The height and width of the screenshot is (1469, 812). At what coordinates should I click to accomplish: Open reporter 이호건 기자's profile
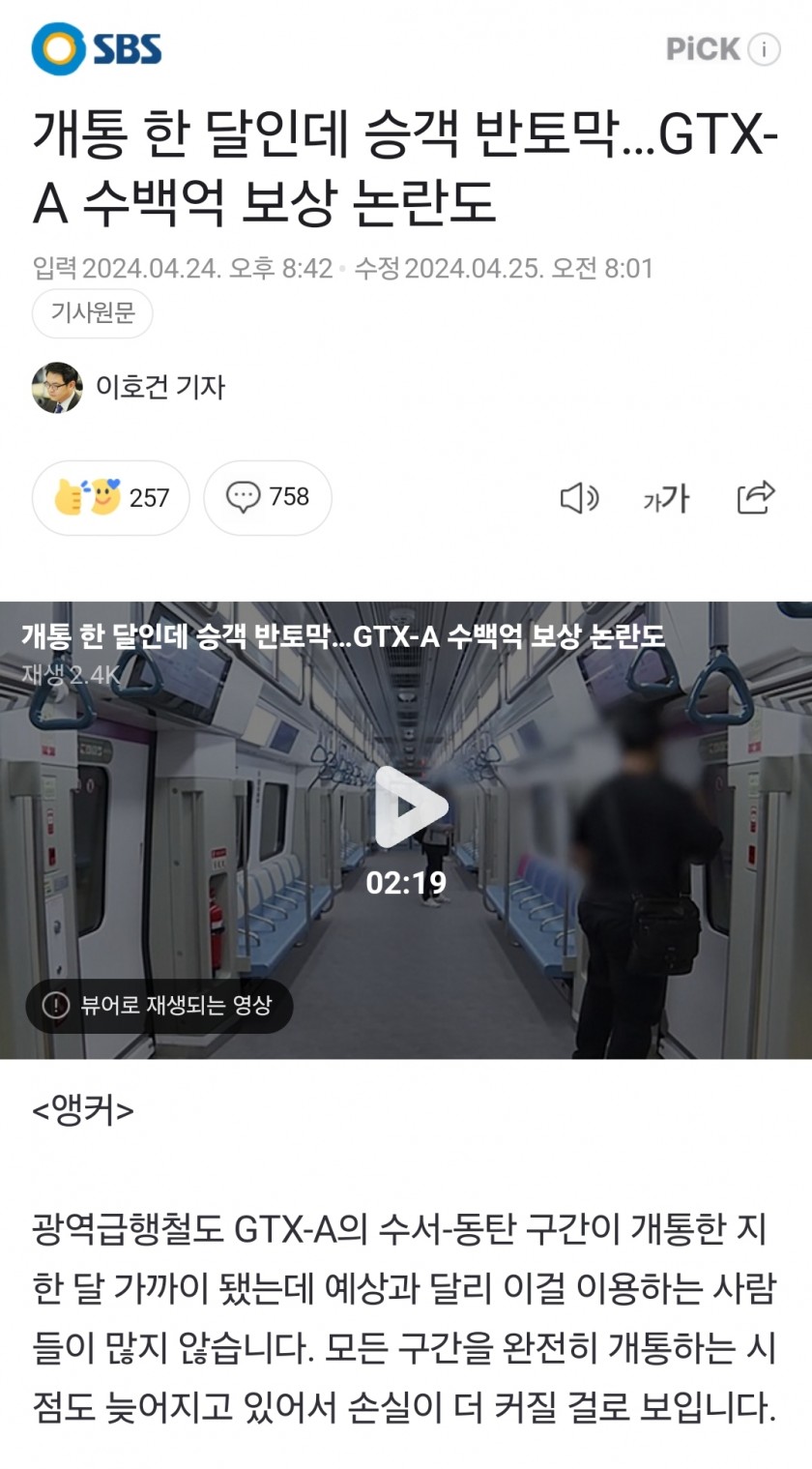(130, 387)
